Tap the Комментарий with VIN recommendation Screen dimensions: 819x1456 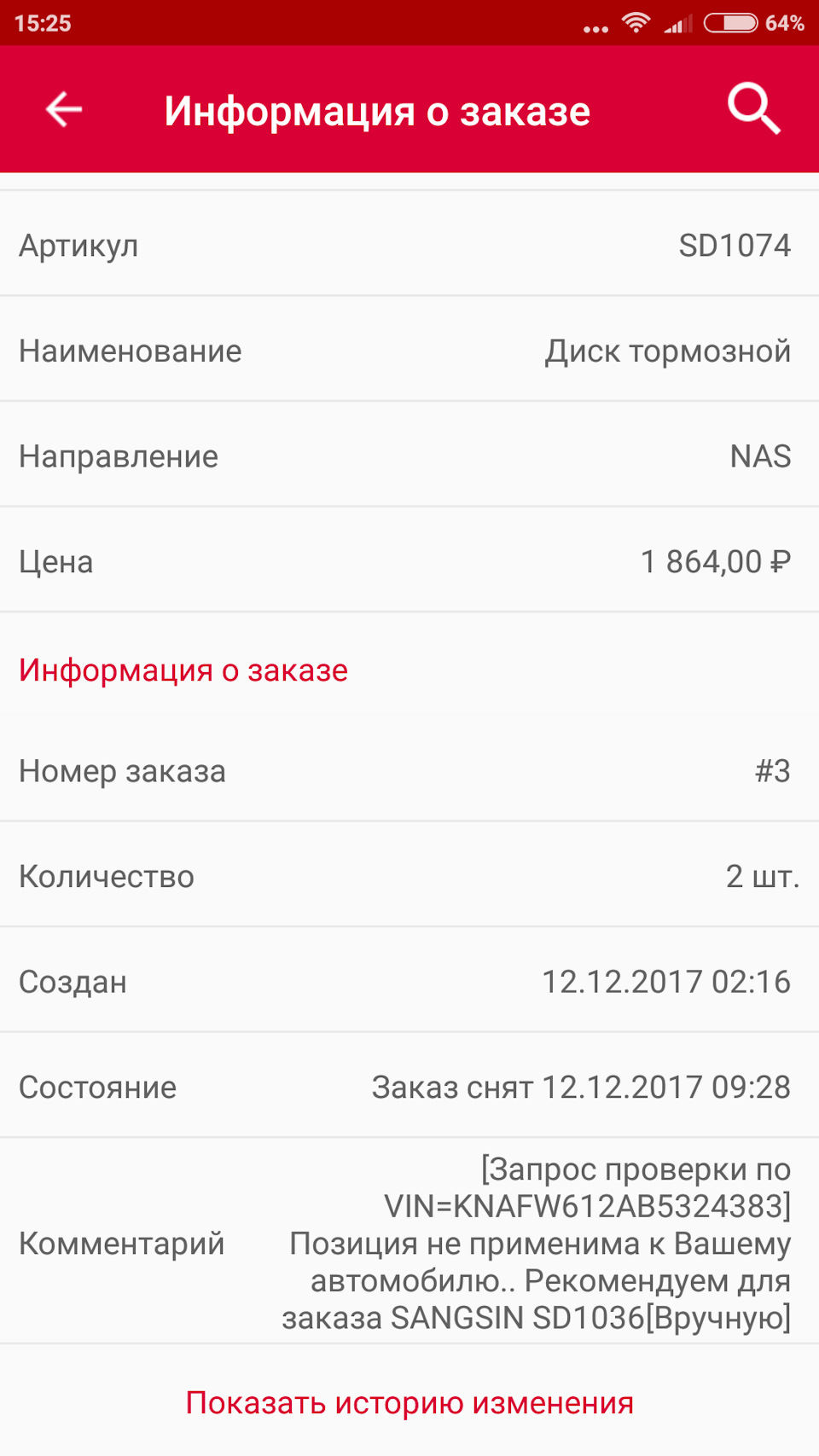click(409, 1244)
